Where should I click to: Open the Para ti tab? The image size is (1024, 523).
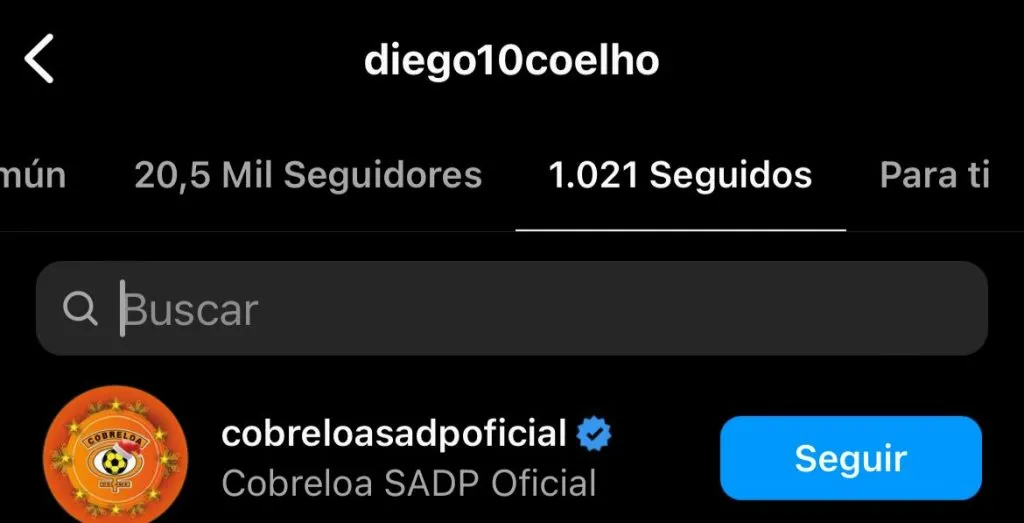click(x=934, y=176)
